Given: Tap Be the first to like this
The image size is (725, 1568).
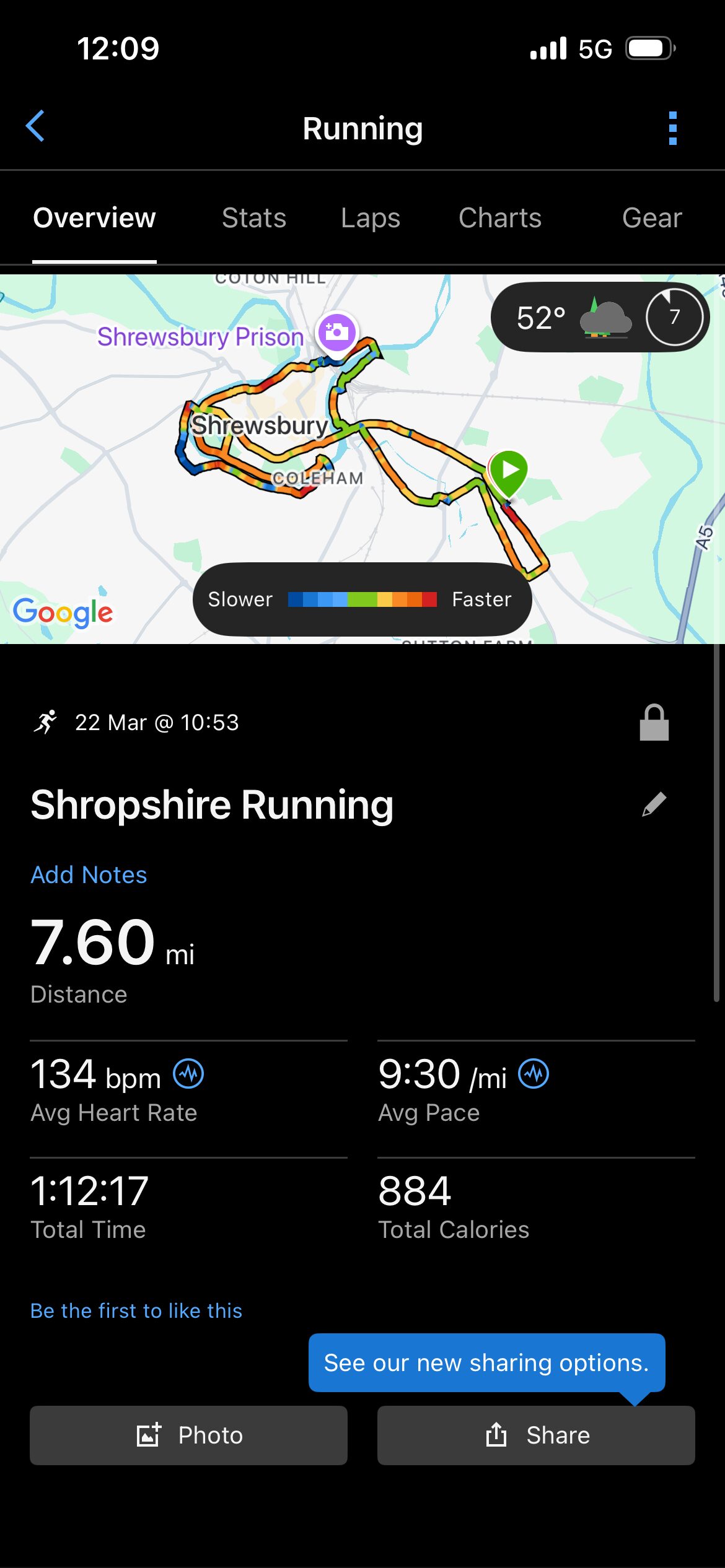Looking at the screenshot, I should pos(136,1310).
